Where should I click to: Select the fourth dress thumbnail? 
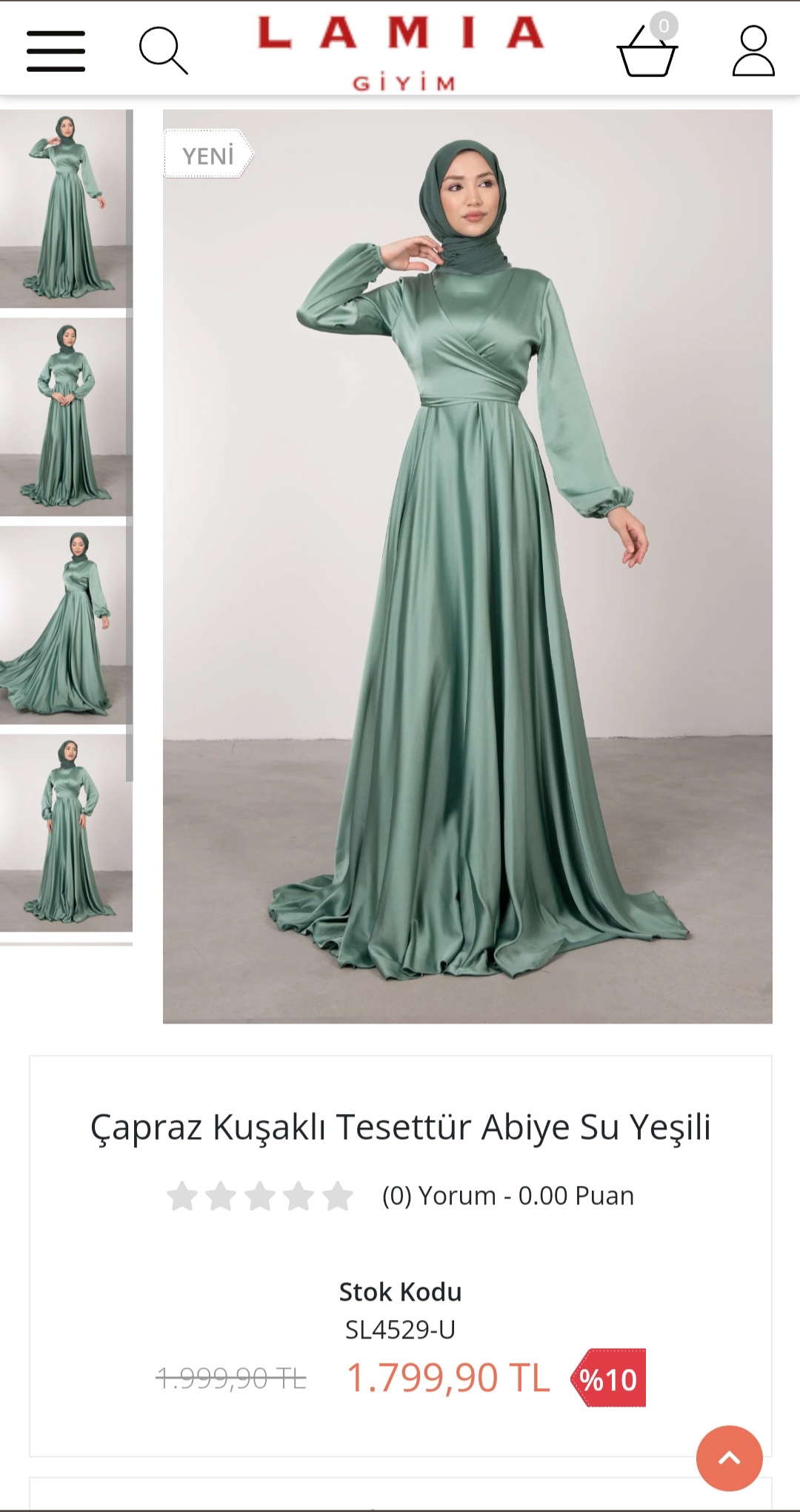coord(66,832)
